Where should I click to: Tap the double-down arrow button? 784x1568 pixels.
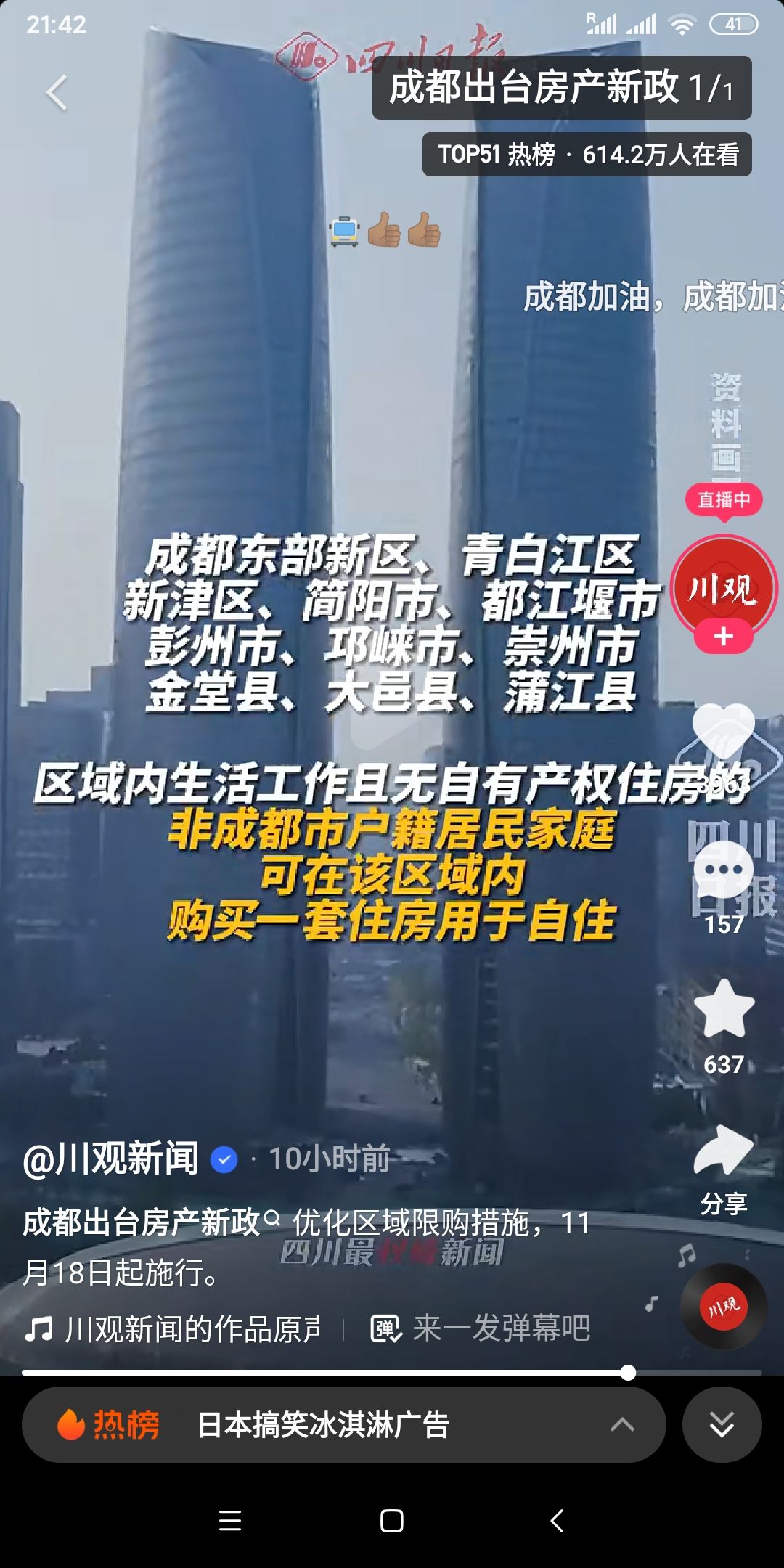722,1424
